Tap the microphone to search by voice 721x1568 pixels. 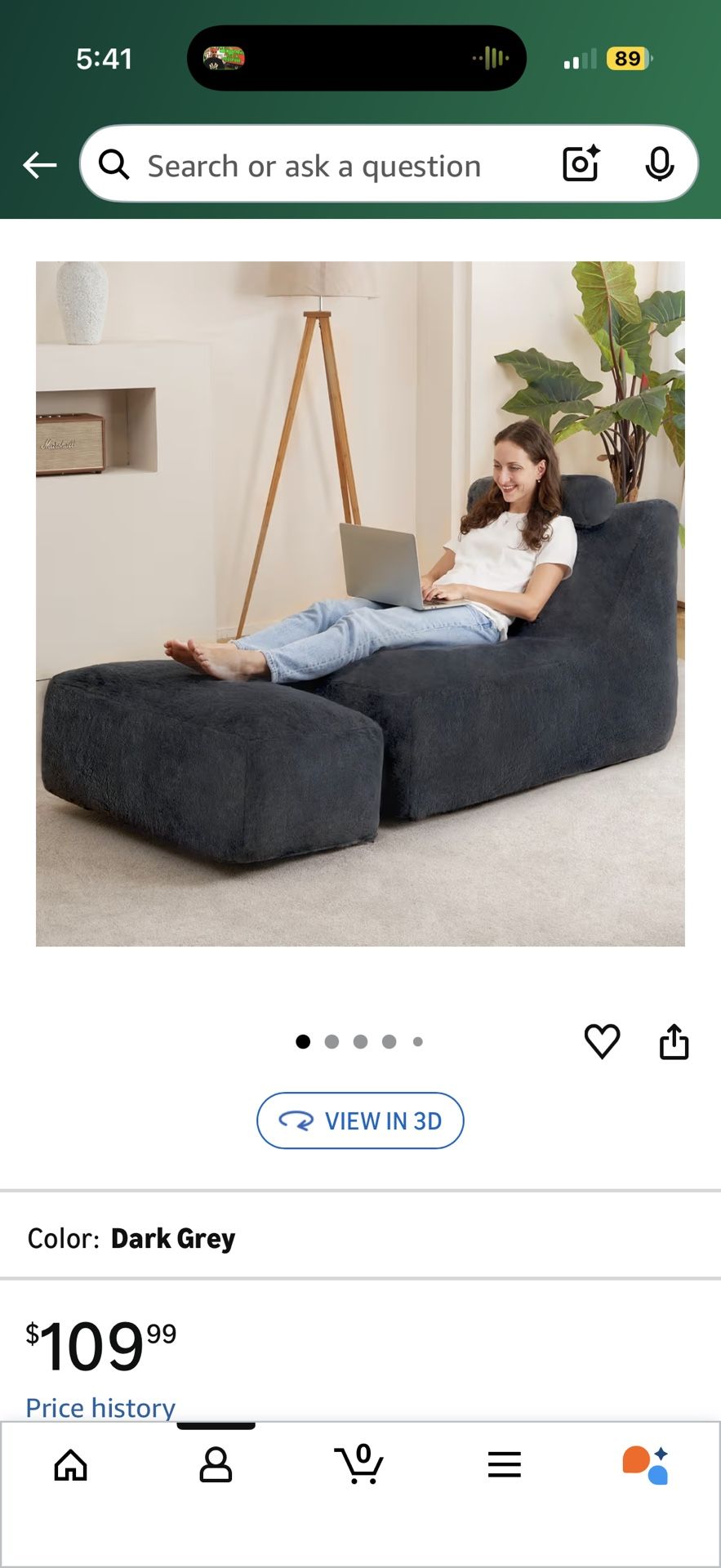pyautogui.click(x=660, y=164)
